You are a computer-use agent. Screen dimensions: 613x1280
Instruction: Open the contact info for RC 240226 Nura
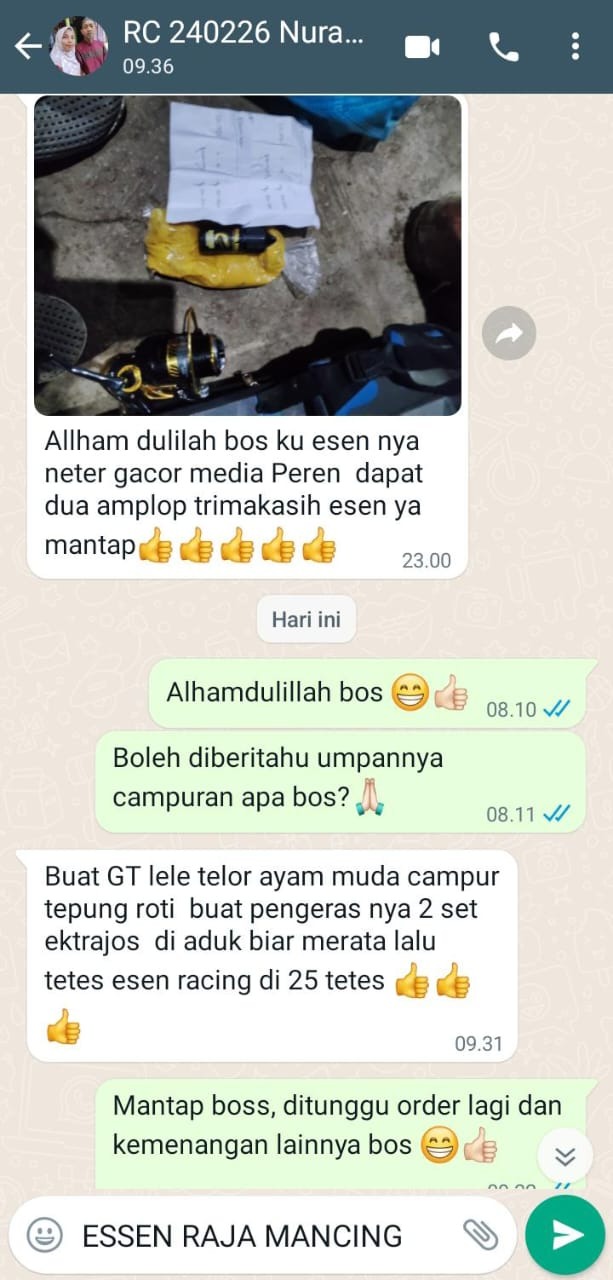click(243, 45)
